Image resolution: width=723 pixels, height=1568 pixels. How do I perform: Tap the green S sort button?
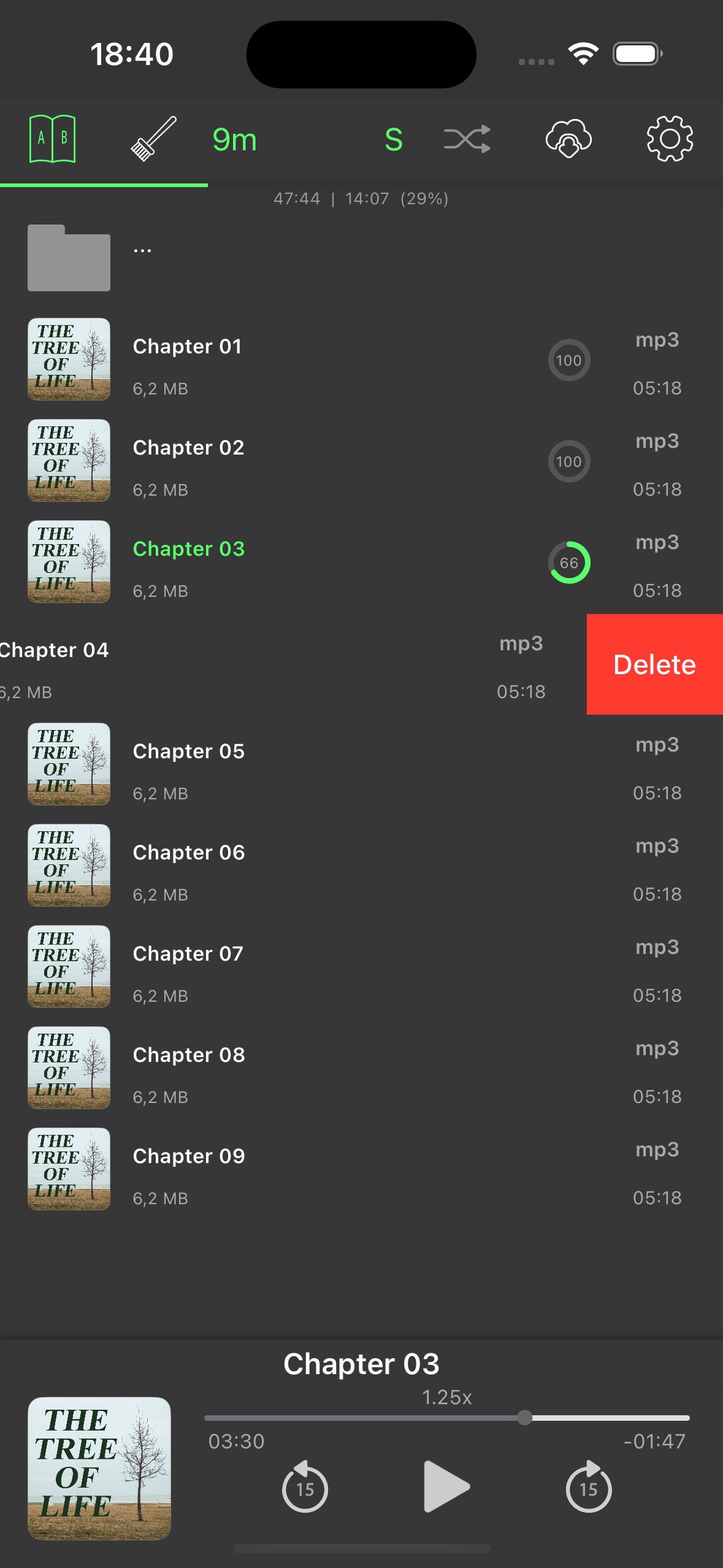tap(394, 140)
